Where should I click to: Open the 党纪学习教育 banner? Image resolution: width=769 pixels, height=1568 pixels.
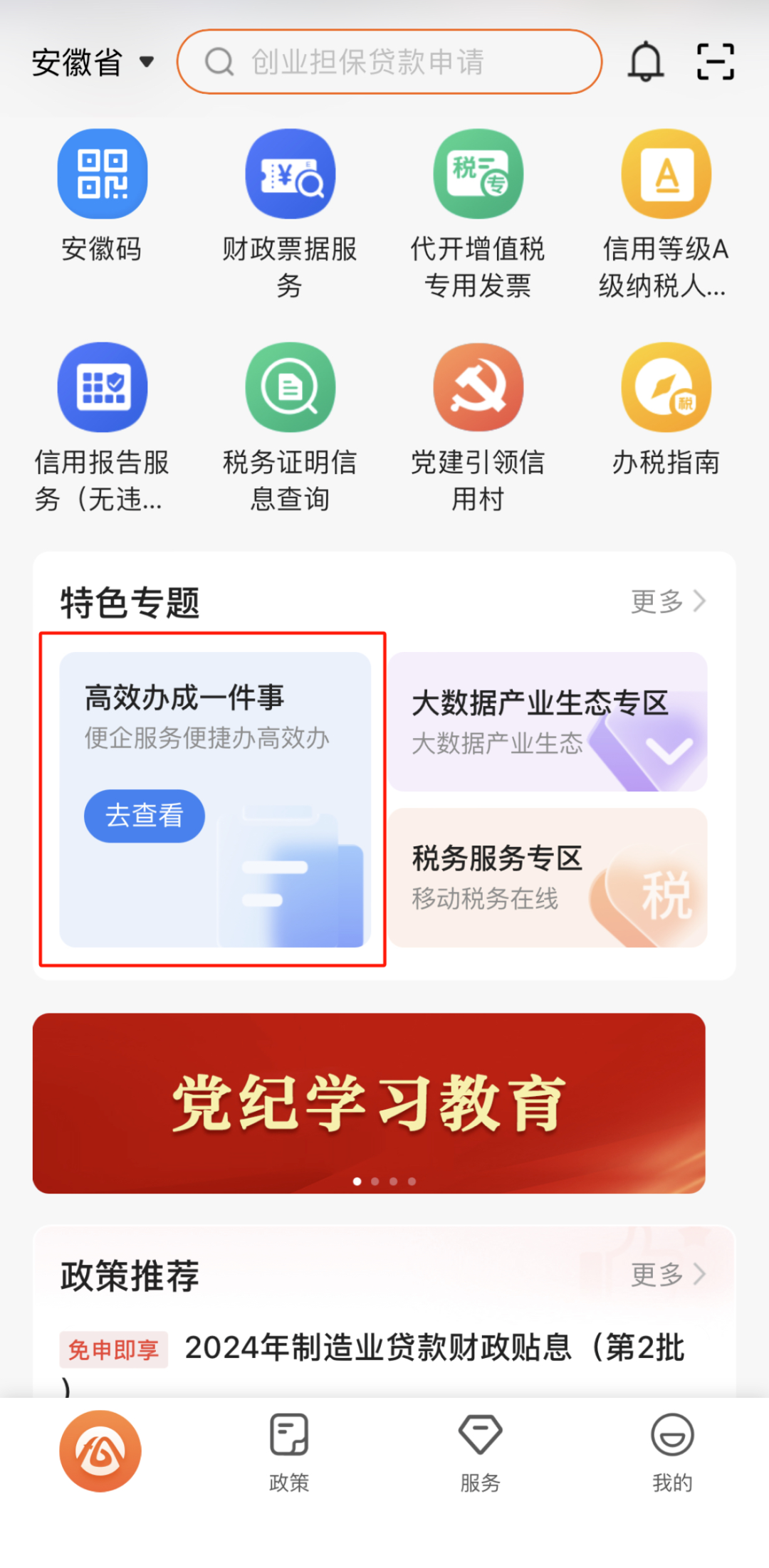click(369, 1103)
